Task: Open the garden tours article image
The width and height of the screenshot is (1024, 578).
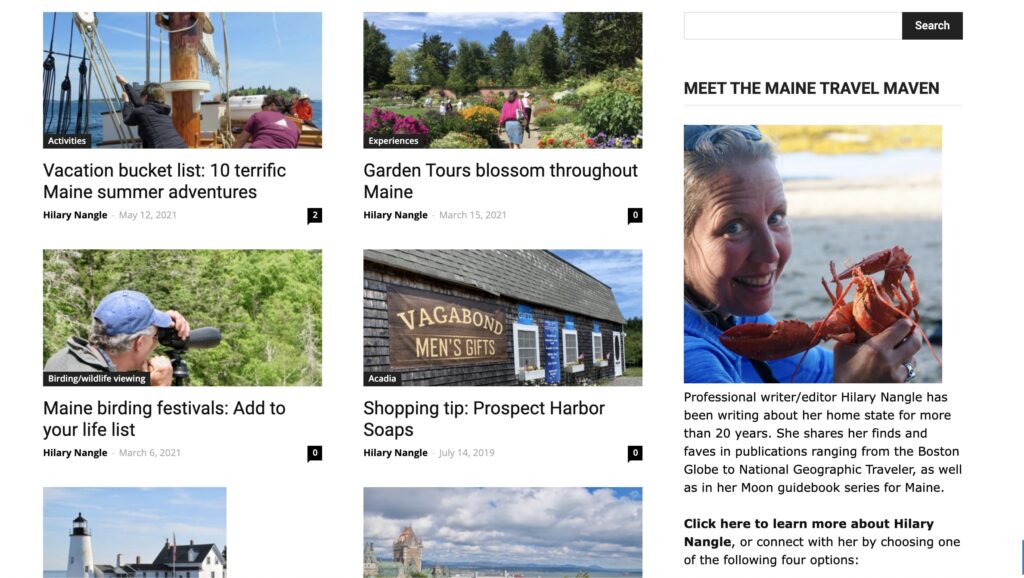Action: tap(502, 75)
